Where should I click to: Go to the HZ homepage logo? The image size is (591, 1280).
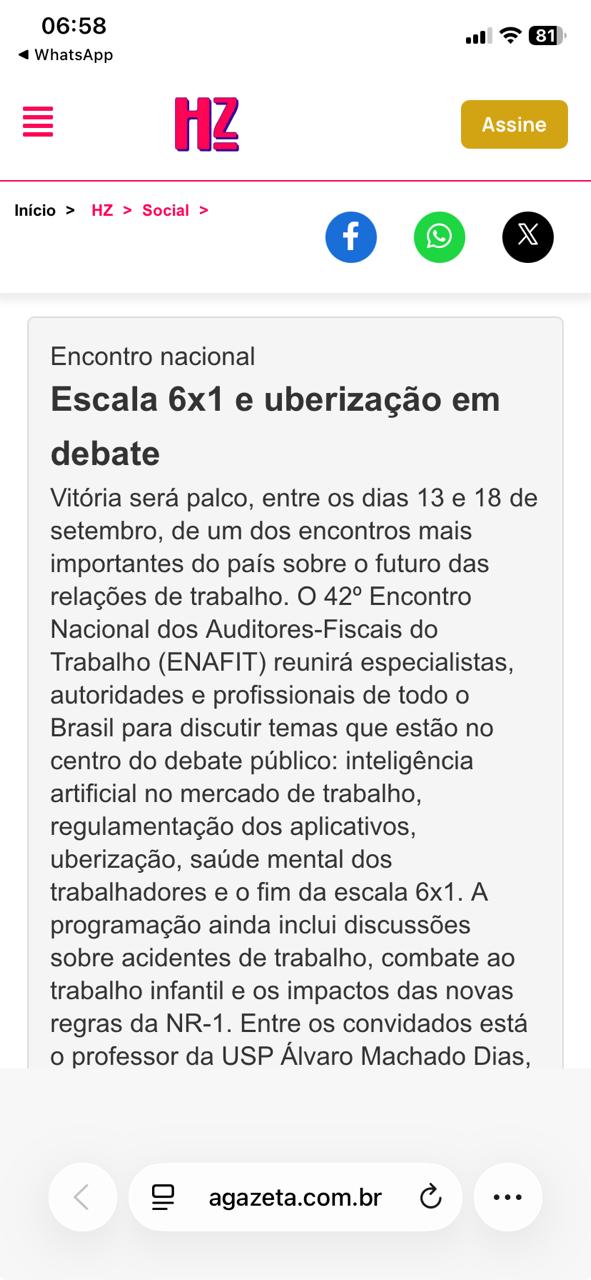pos(207,124)
